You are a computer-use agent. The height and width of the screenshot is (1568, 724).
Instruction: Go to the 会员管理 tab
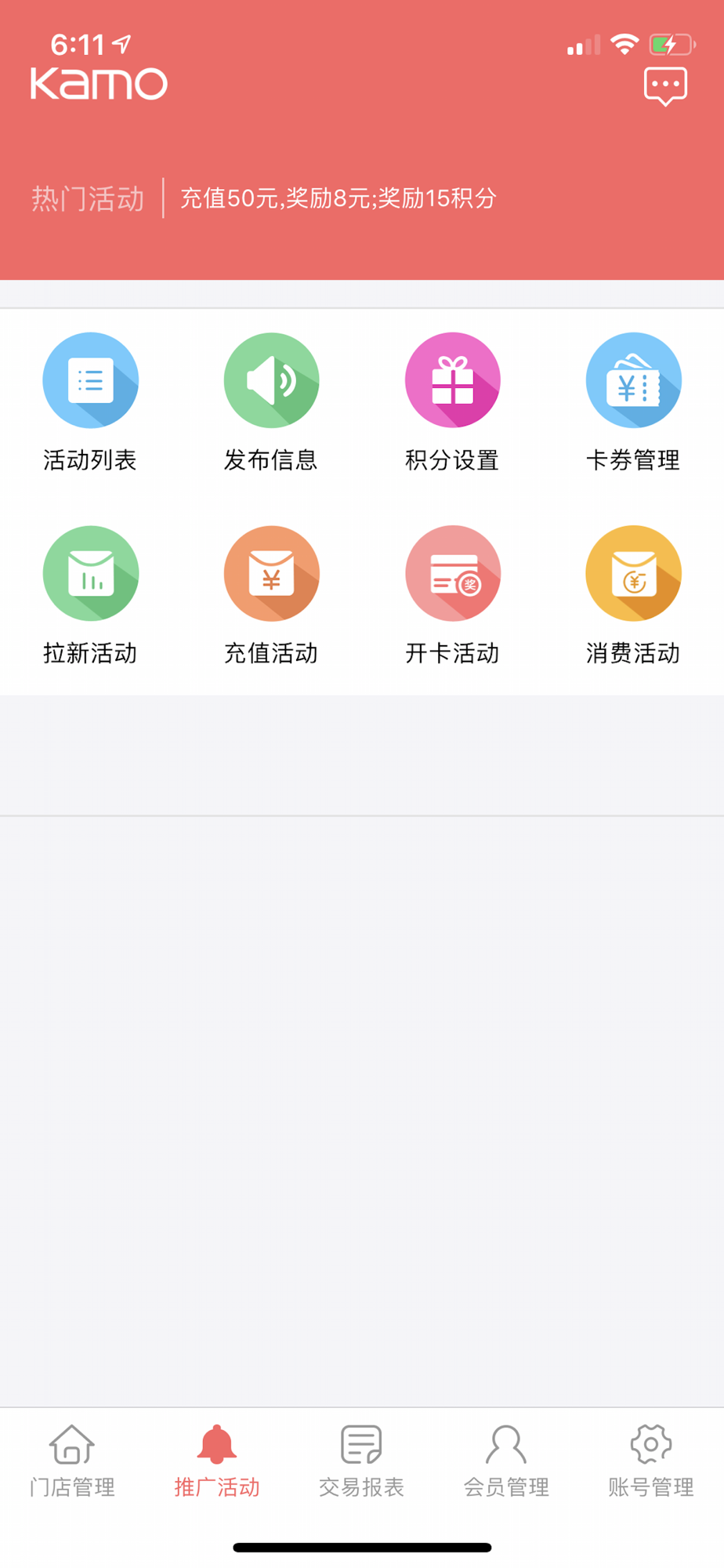506,1461
